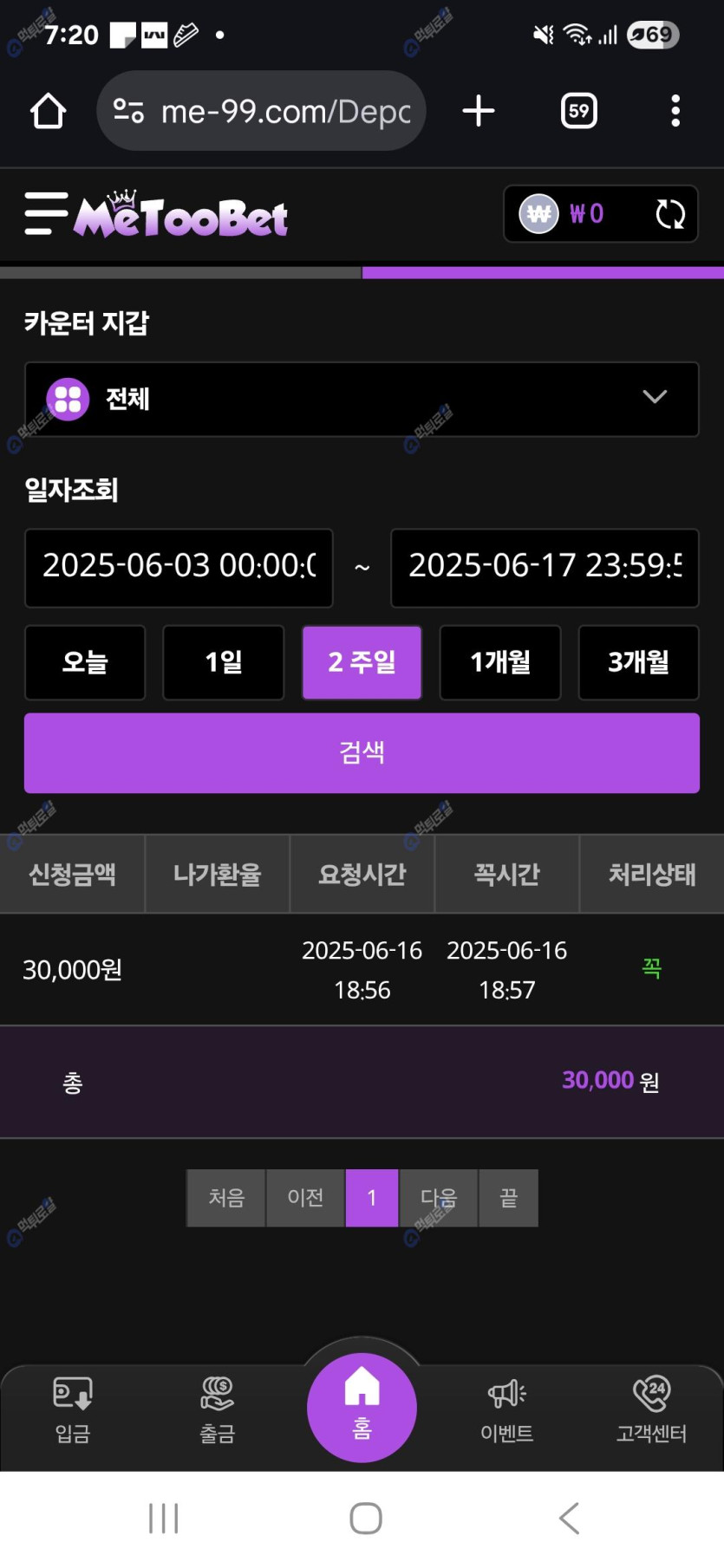Choose the 1개월 range
The image size is (724, 1568).
click(x=500, y=662)
